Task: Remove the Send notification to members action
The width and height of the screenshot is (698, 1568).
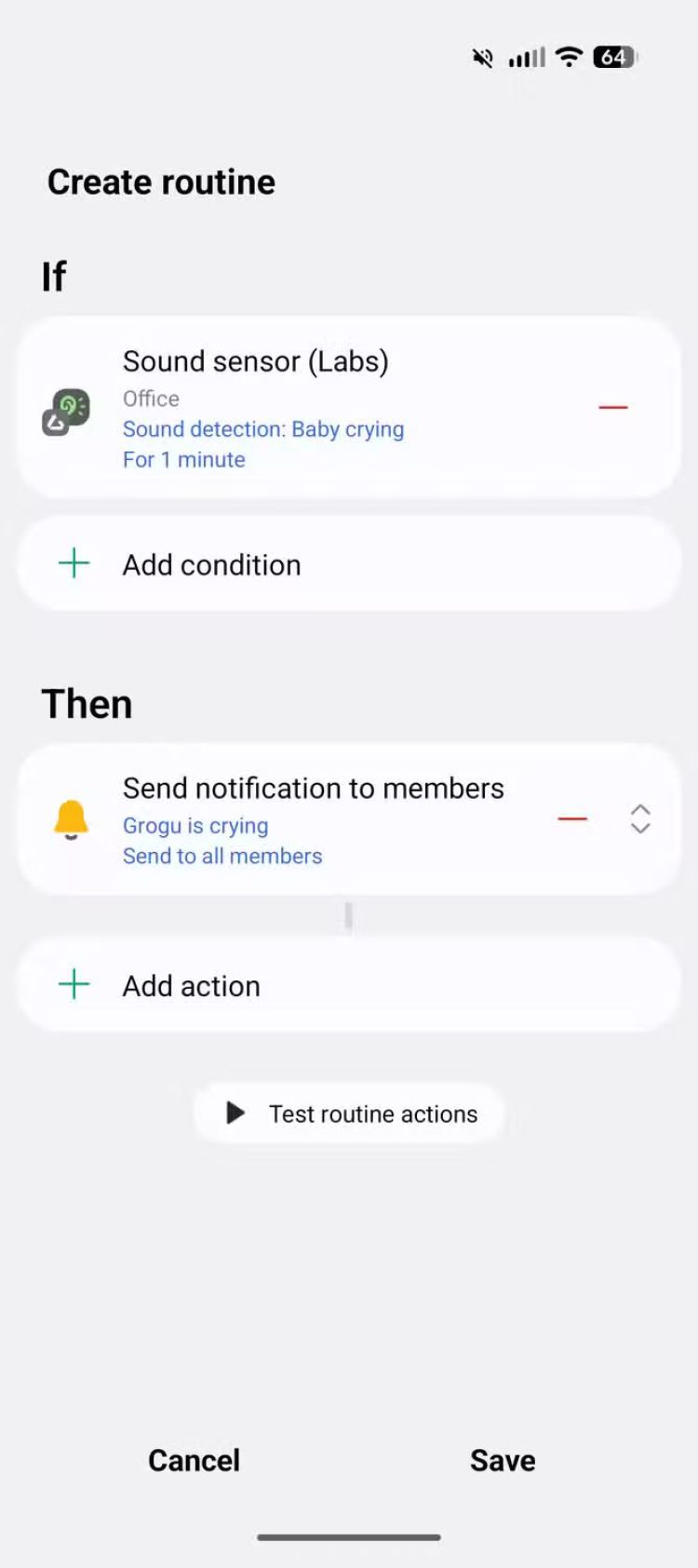Action: point(572,818)
